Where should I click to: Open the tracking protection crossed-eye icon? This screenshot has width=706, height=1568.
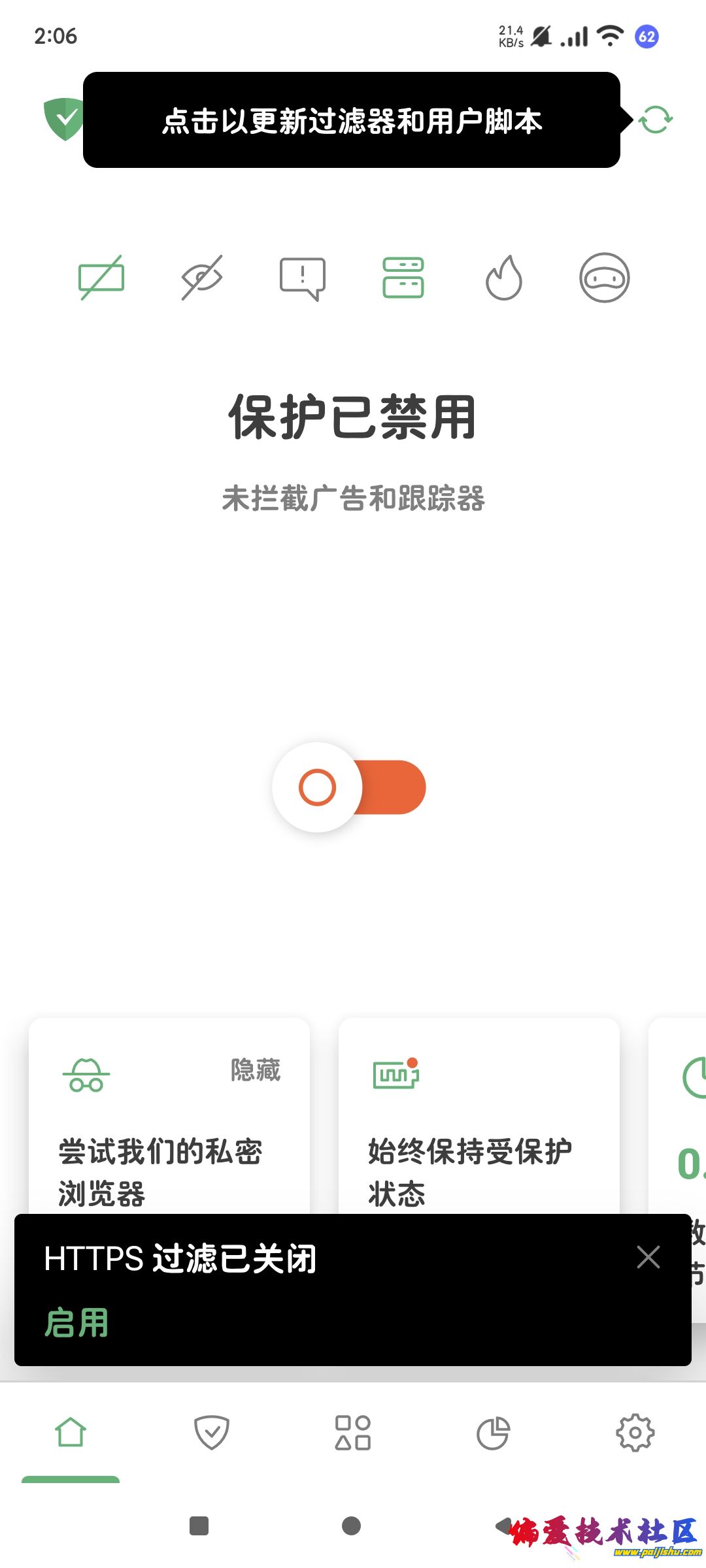point(202,278)
